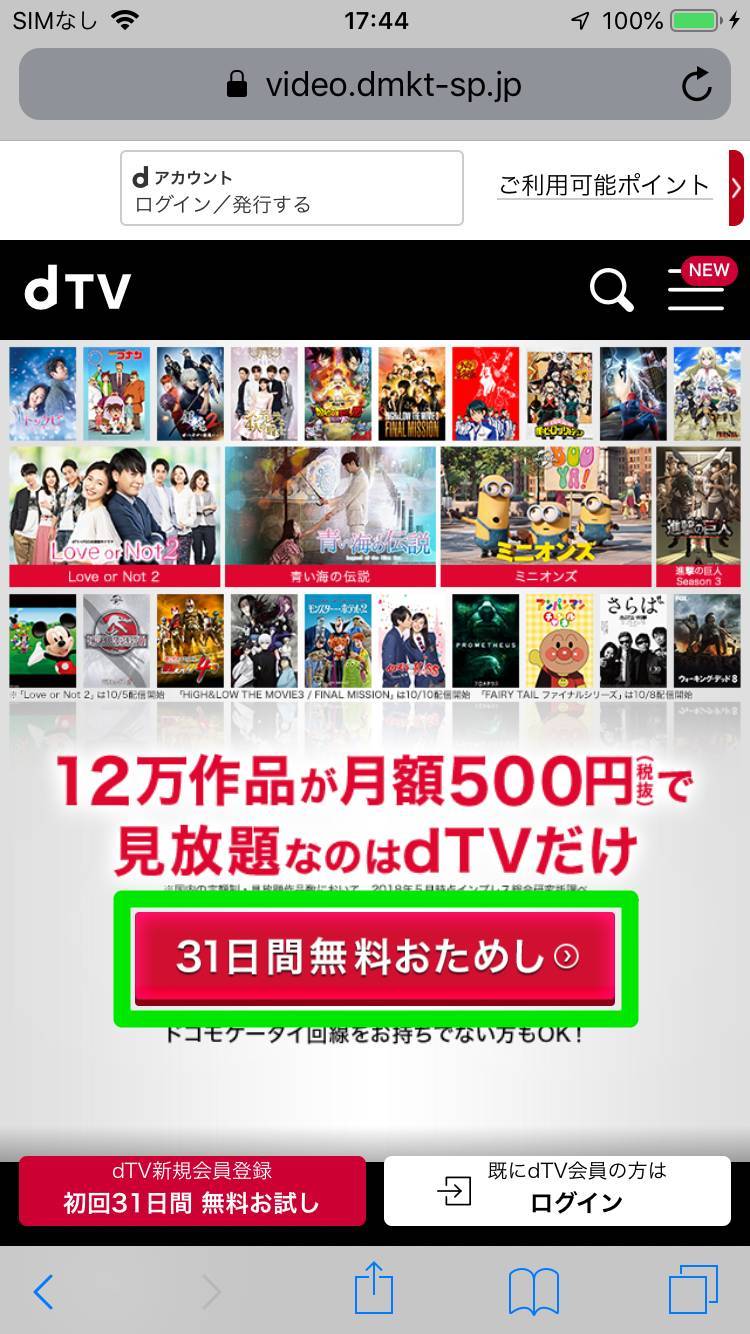Open the Safari share sheet

pyautogui.click(x=375, y=1290)
